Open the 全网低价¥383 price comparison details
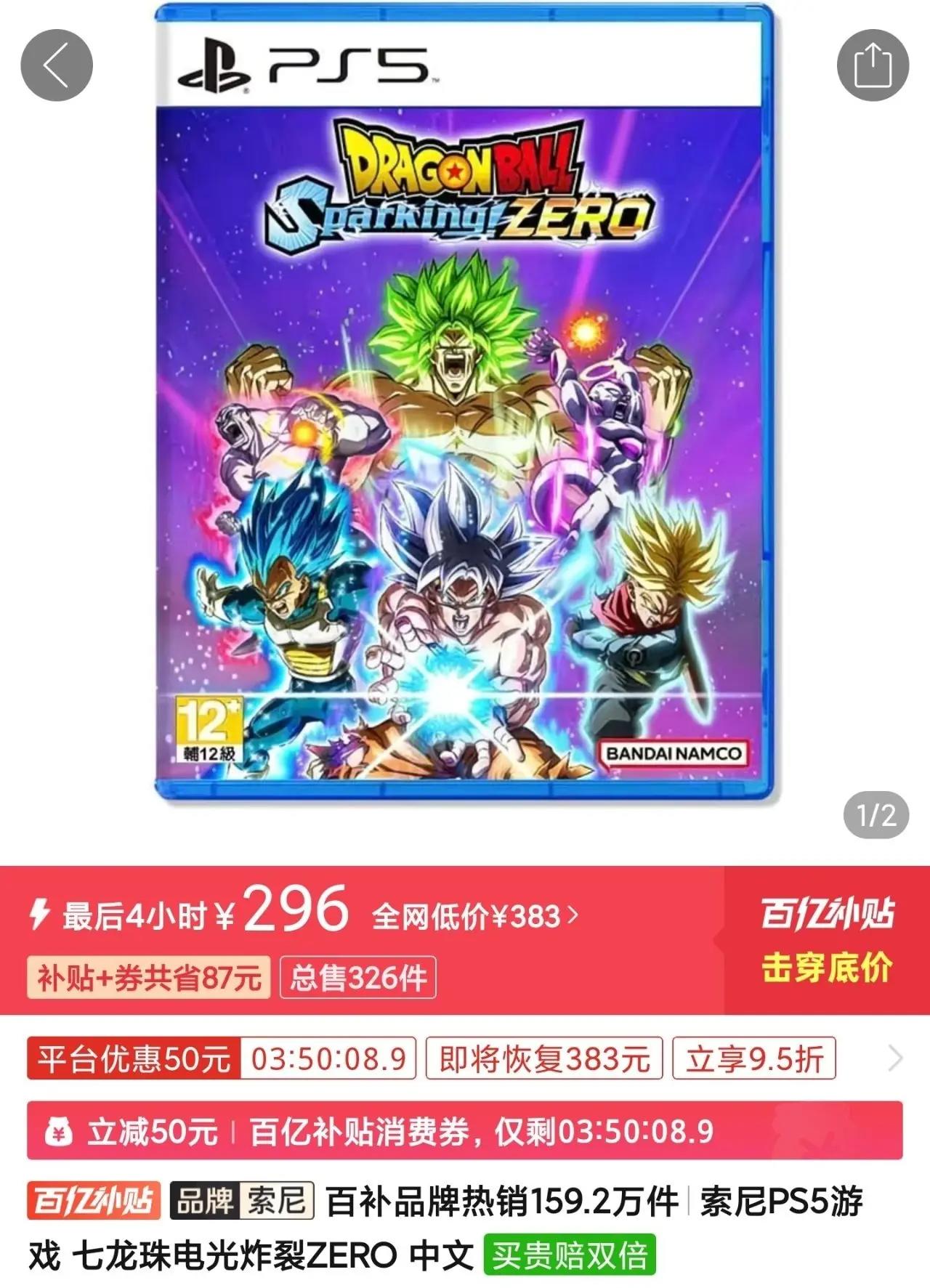This screenshot has height=1288, width=930. click(x=476, y=917)
